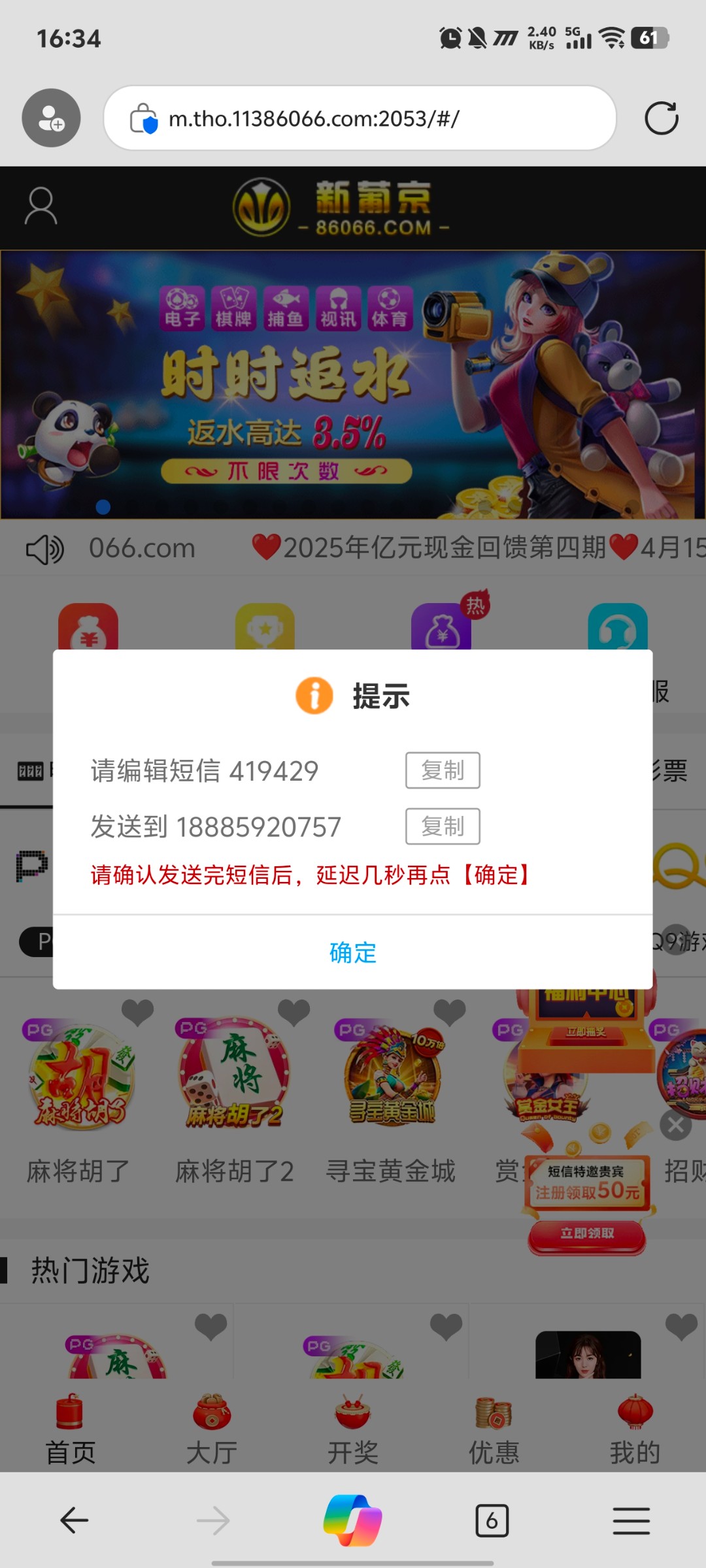Open the browser profile avatar button
This screenshot has width=706, height=1568.
[51, 118]
